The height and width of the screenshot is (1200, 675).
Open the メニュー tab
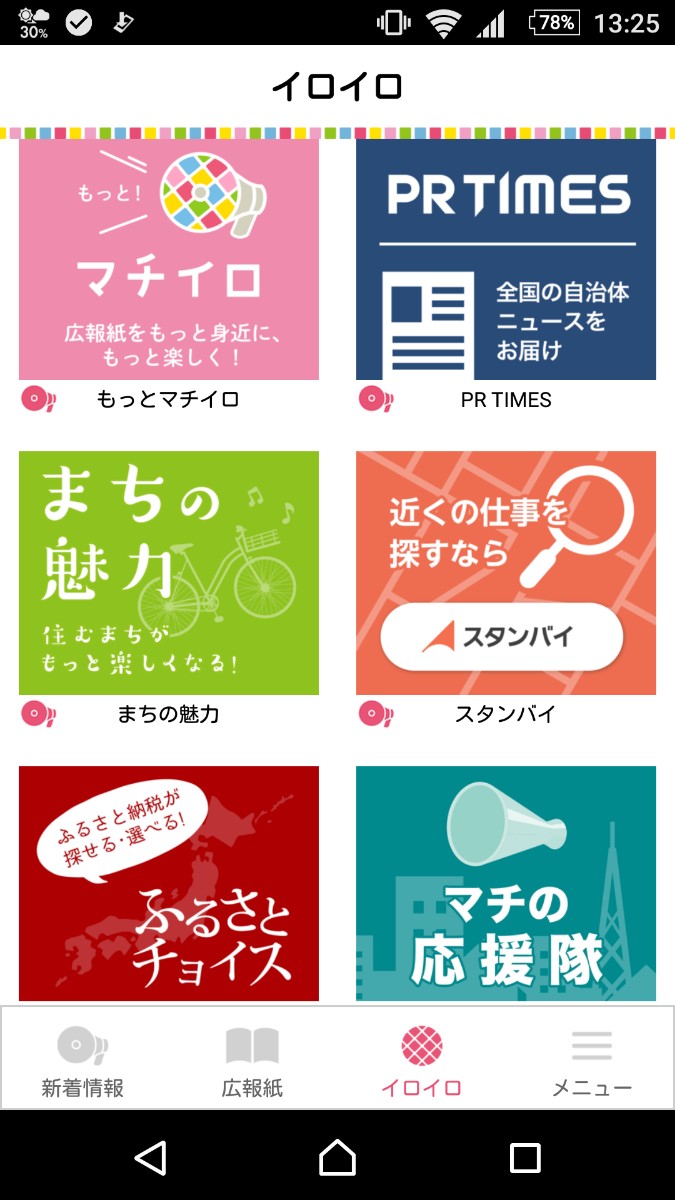pos(592,1060)
